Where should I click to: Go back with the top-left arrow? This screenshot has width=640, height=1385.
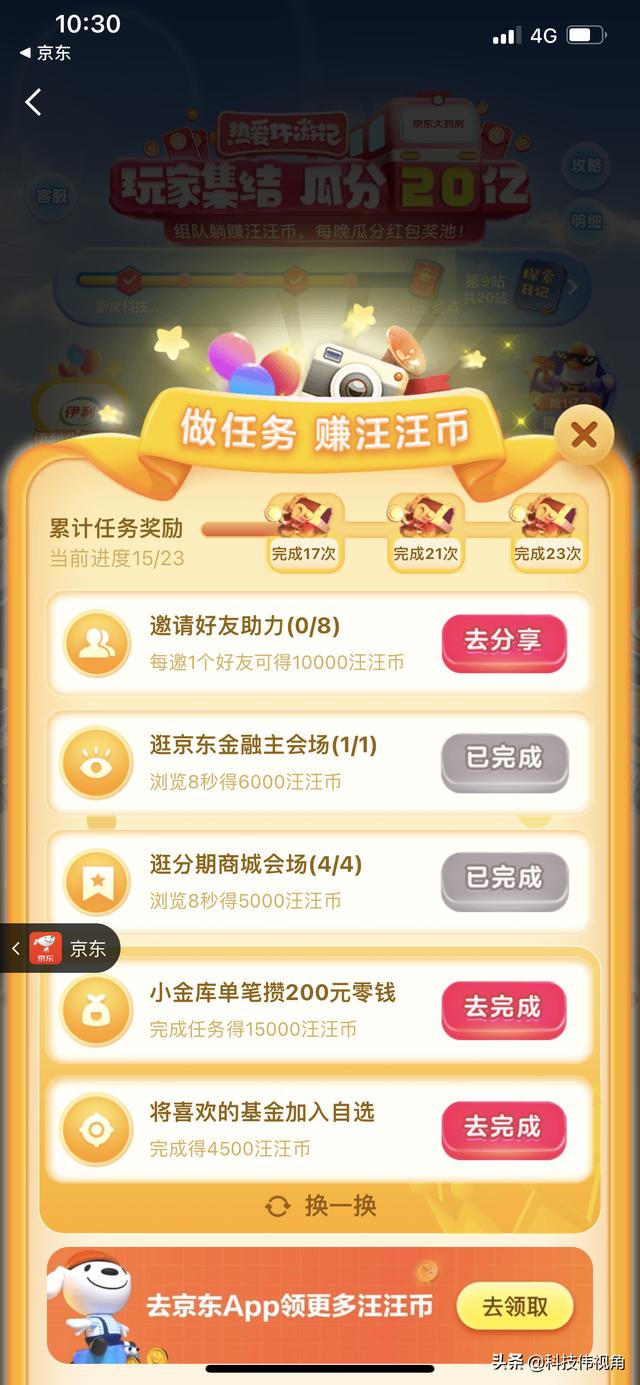coord(34,101)
